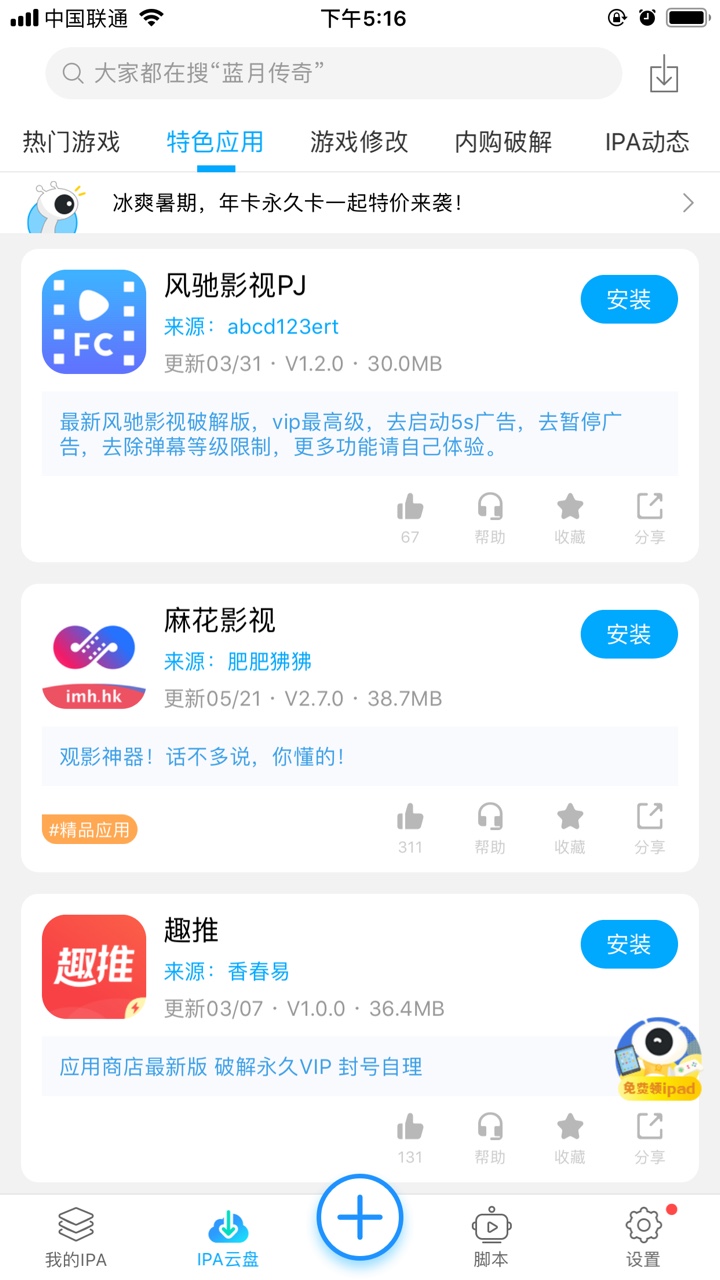Go to 我的IPA tab
Viewport: 720px width, 1280px height.
(76, 1237)
